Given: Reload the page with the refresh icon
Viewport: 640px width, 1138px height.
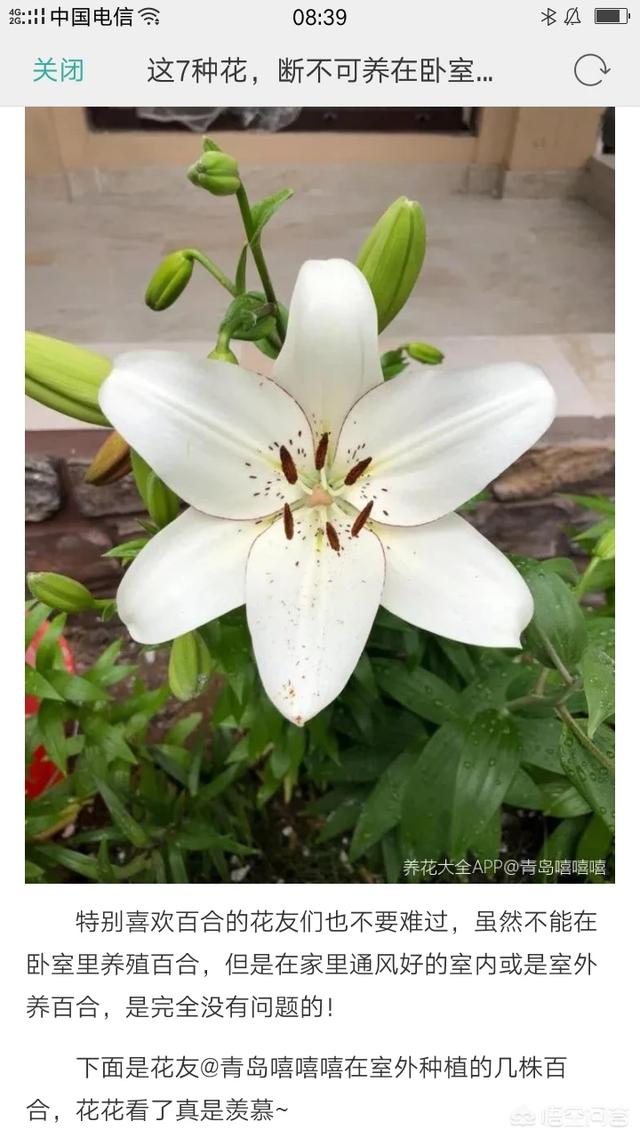Looking at the screenshot, I should point(591,70).
